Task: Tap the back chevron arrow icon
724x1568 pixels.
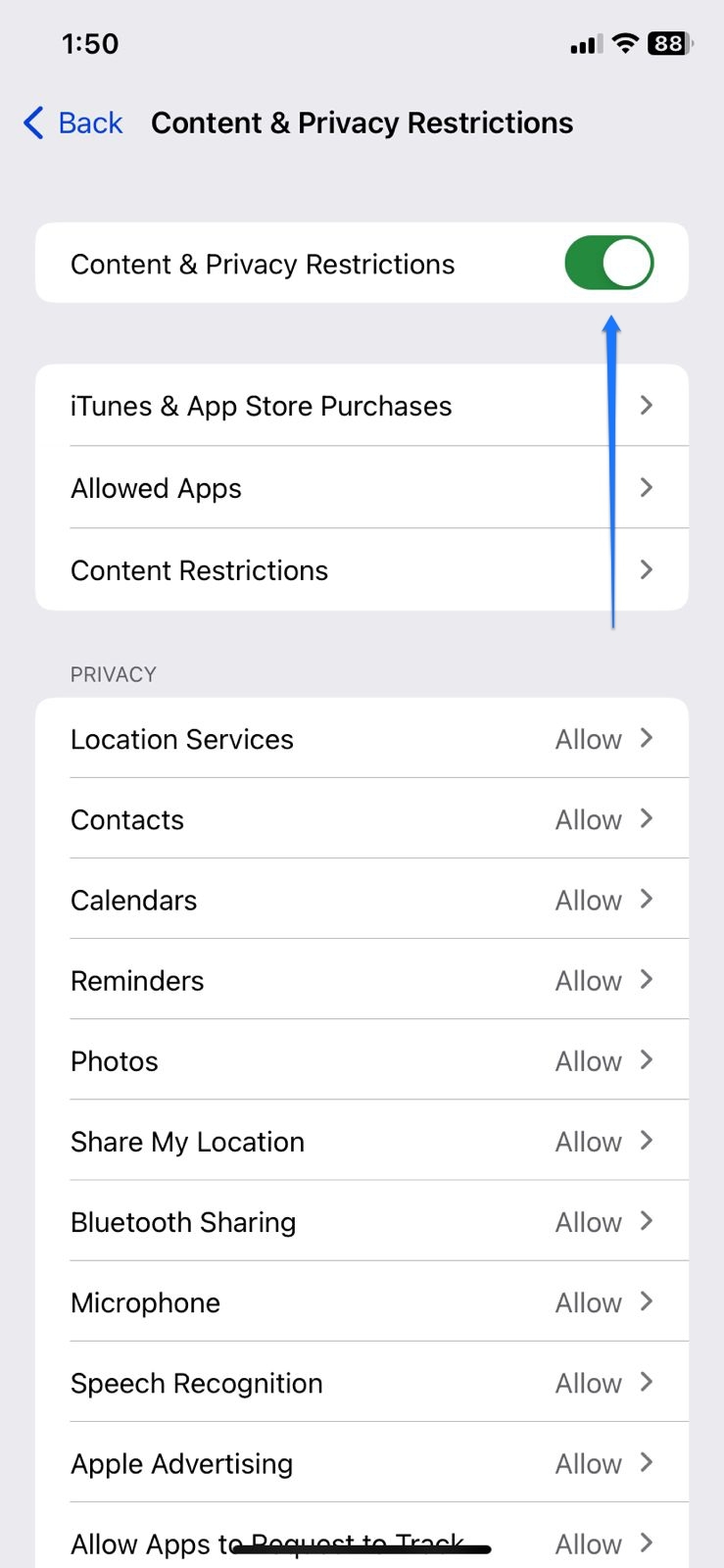Action: click(x=31, y=122)
